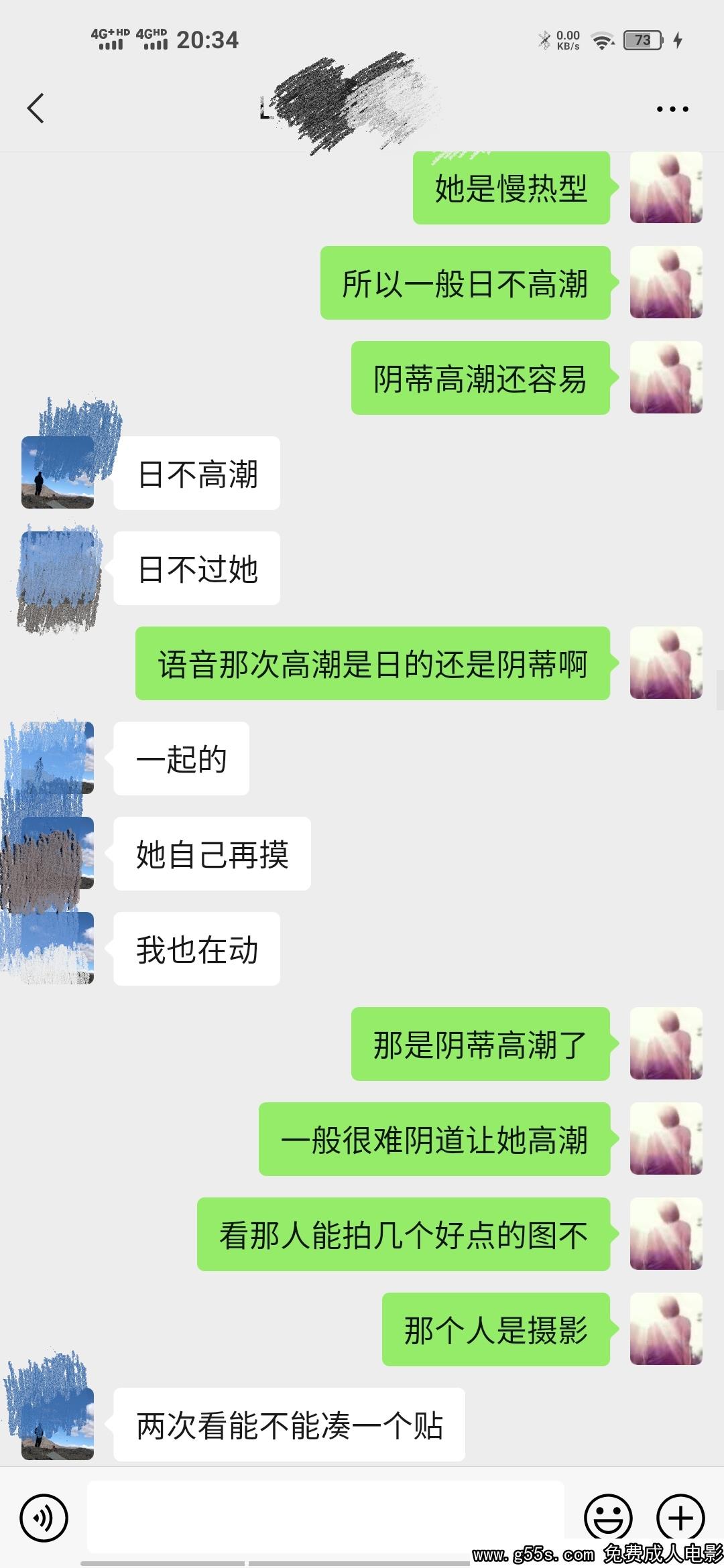This screenshot has height=1568, width=724.
Task: Go back to the chat list
Action: pos(36,109)
